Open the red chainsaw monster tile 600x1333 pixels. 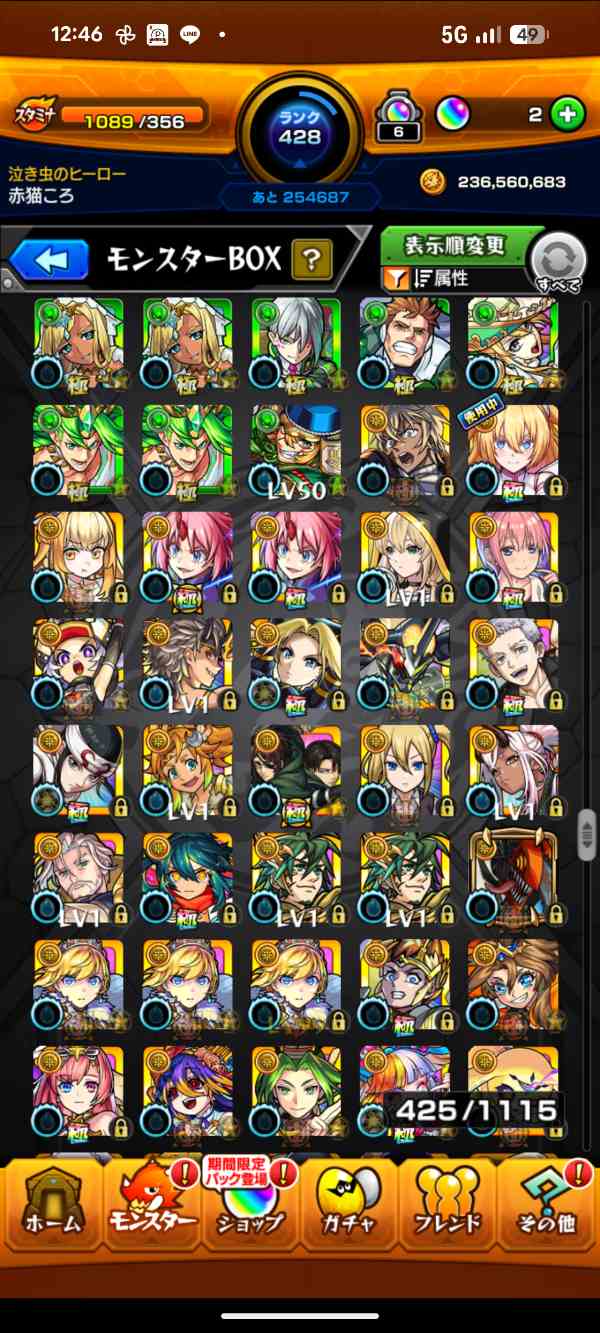(512, 878)
